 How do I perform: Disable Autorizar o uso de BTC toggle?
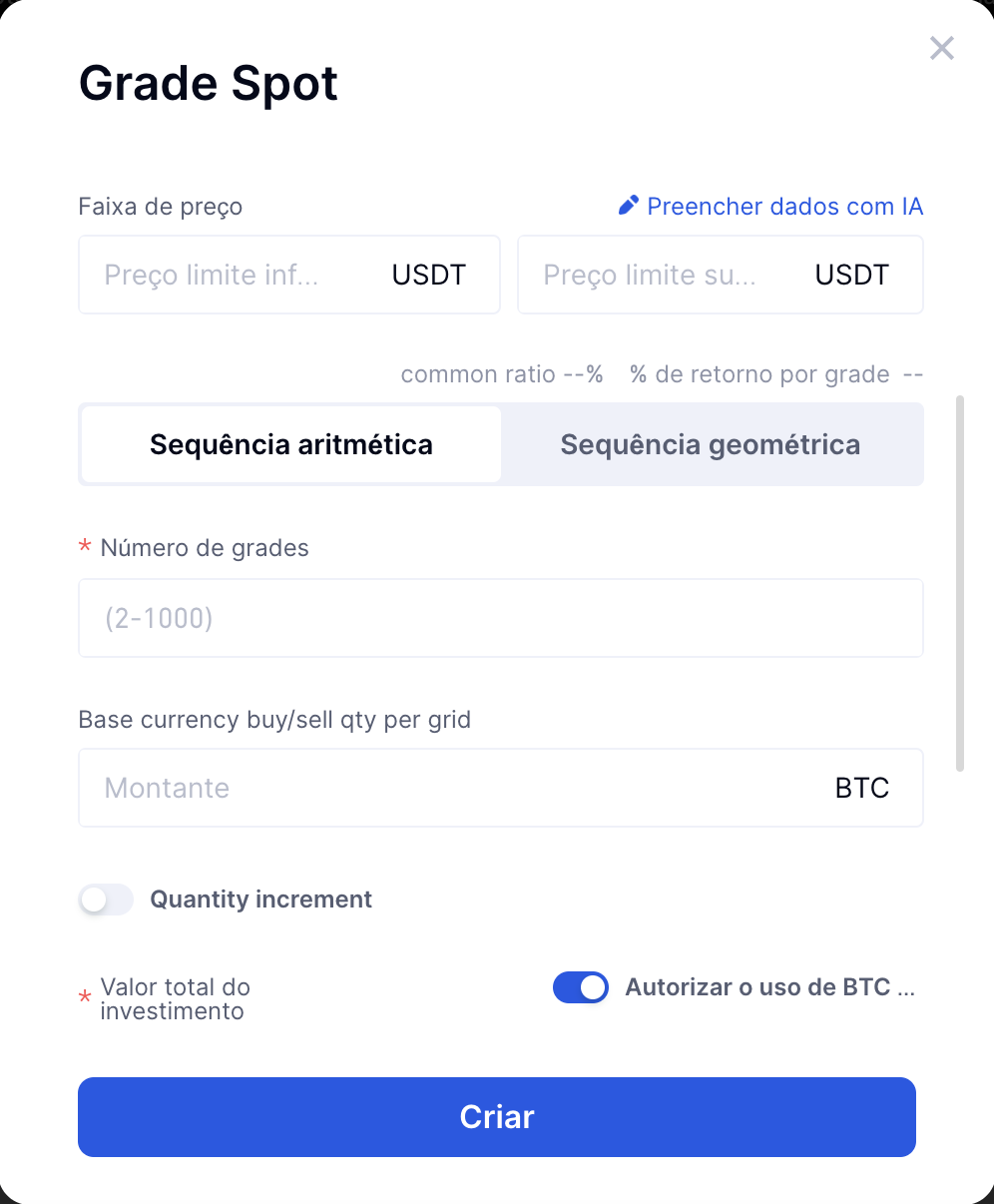[x=581, y=987]
